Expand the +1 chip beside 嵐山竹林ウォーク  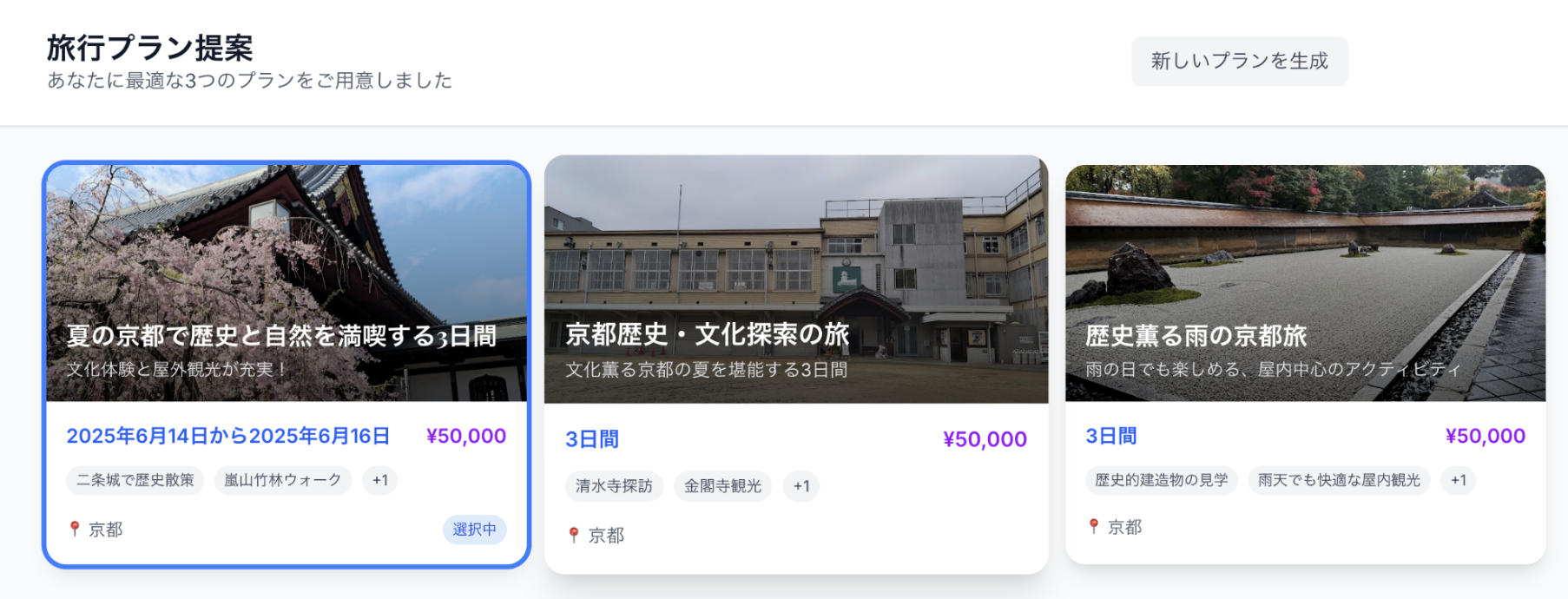click(380, 480)
